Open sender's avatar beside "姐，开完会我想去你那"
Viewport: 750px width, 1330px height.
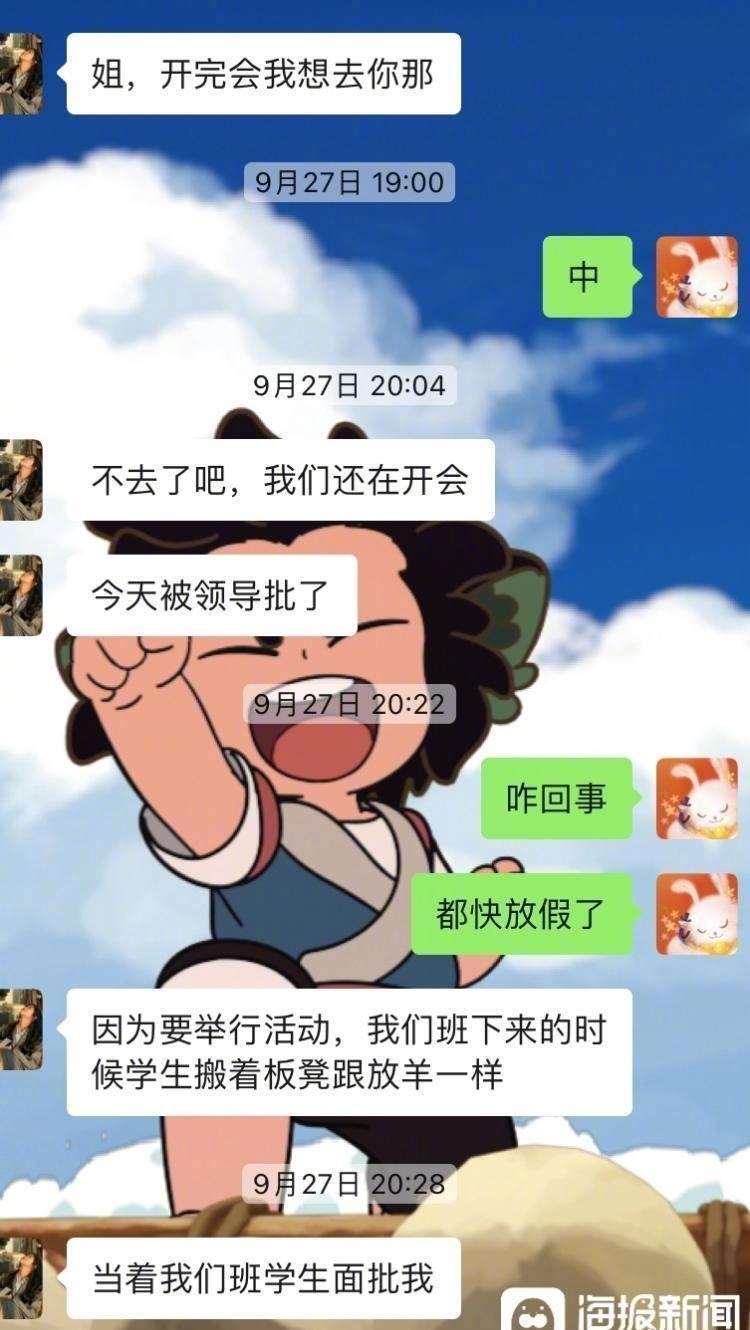click(x=20, y=74)
